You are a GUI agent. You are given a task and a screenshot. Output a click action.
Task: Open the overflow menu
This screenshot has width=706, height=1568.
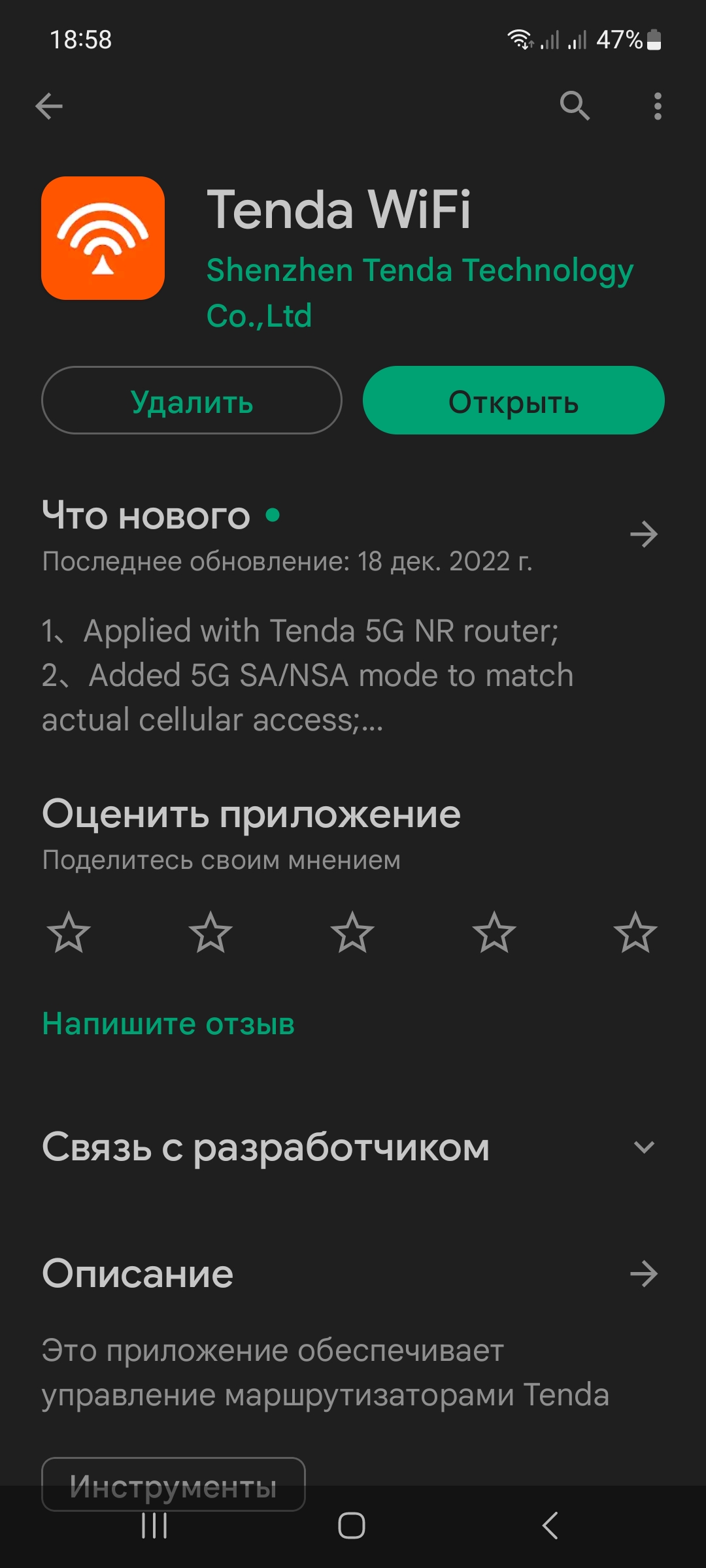coord(658,106)
